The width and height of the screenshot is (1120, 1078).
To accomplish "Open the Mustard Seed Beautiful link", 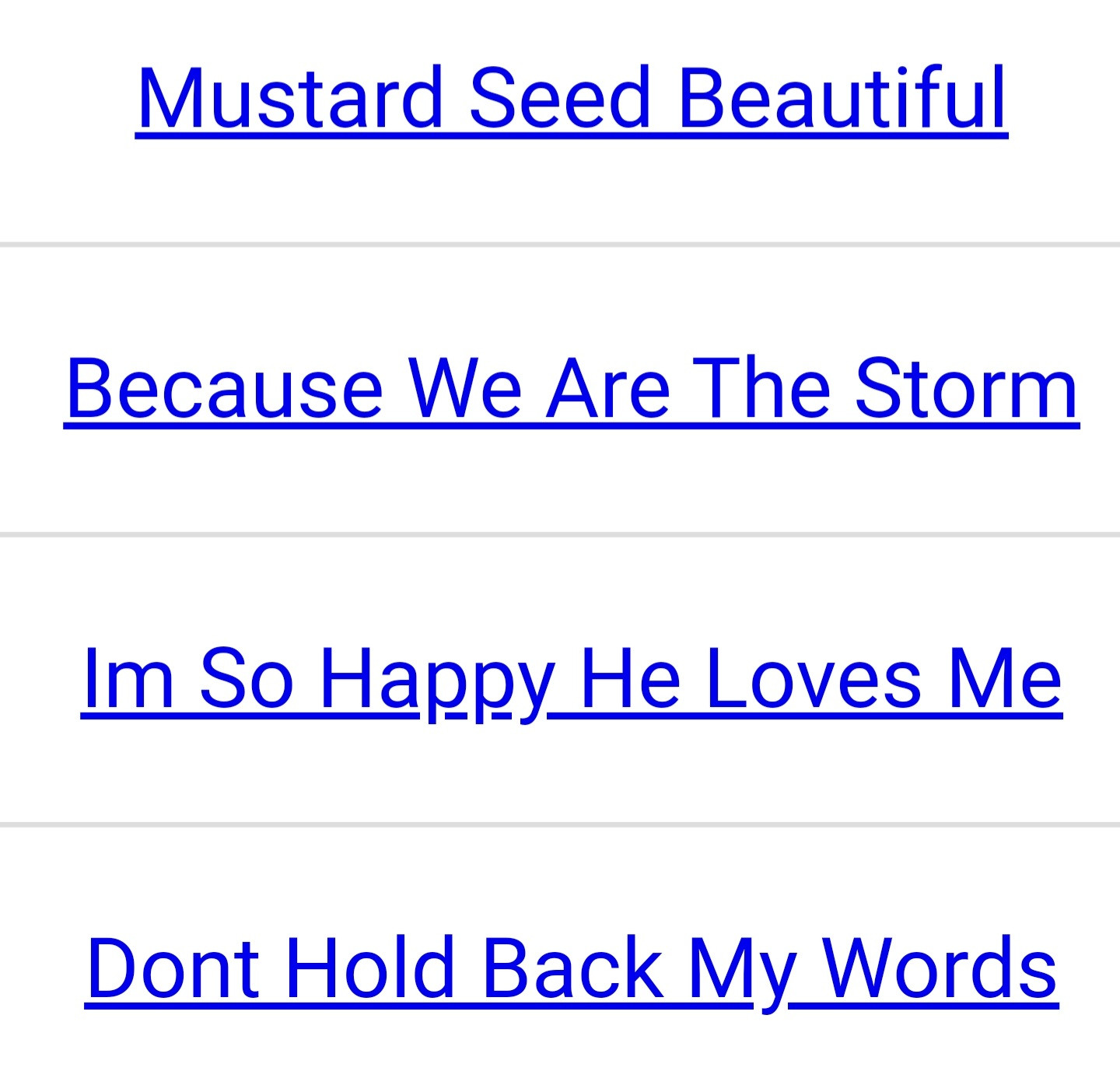I will click(572, 99).
